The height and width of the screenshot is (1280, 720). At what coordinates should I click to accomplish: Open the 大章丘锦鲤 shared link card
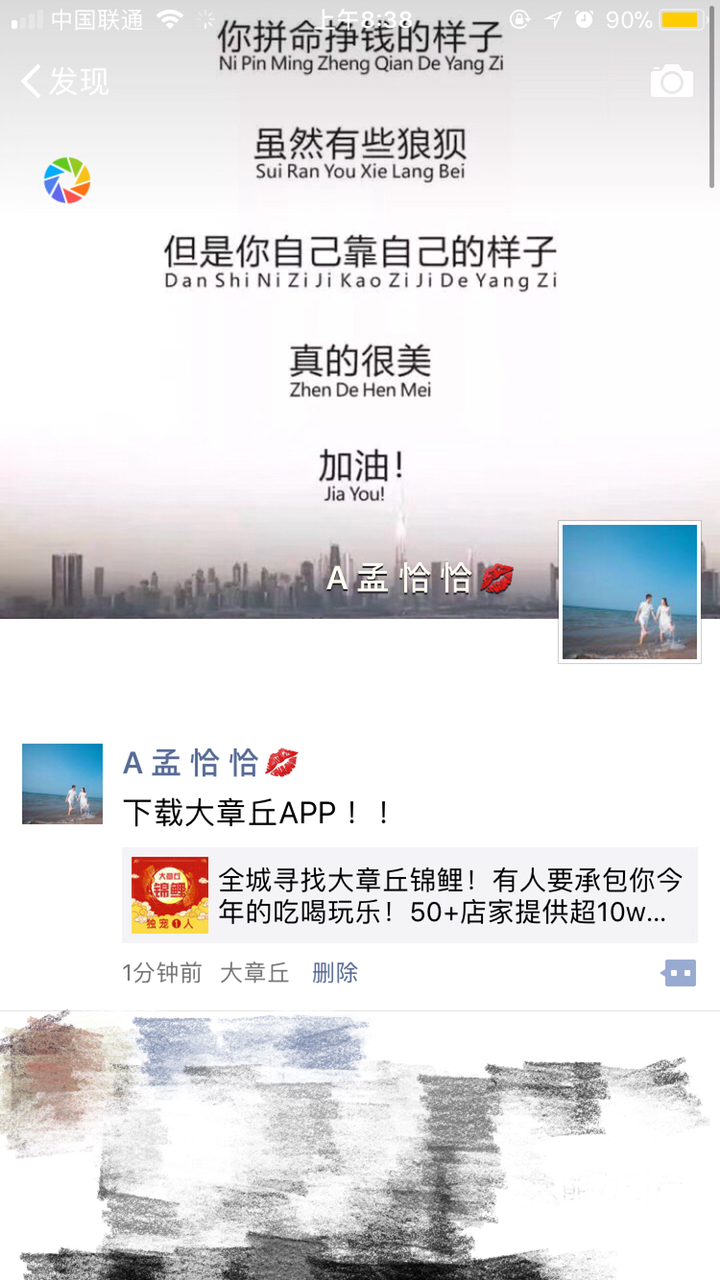coord(409,895)
